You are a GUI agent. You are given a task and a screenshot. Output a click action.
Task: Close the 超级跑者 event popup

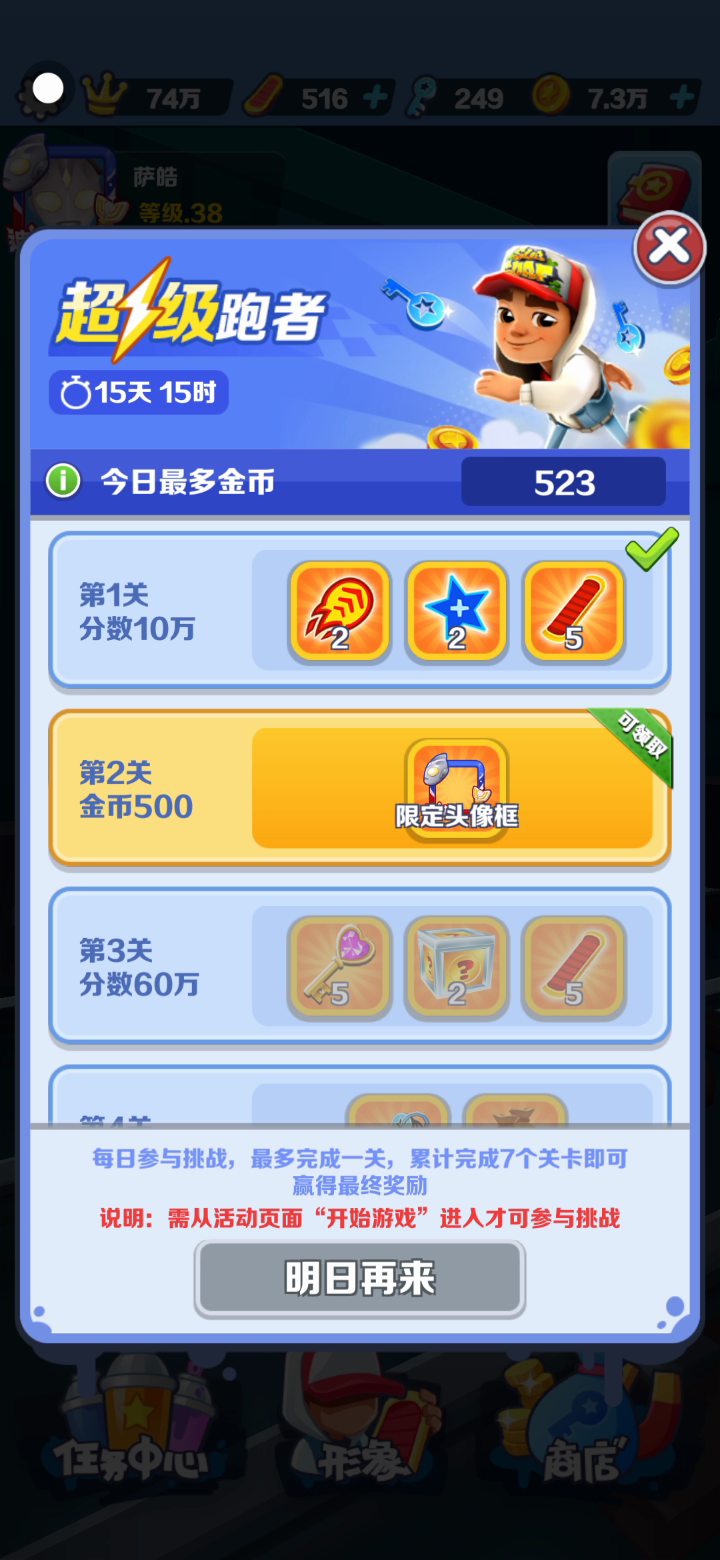(669, 246)
